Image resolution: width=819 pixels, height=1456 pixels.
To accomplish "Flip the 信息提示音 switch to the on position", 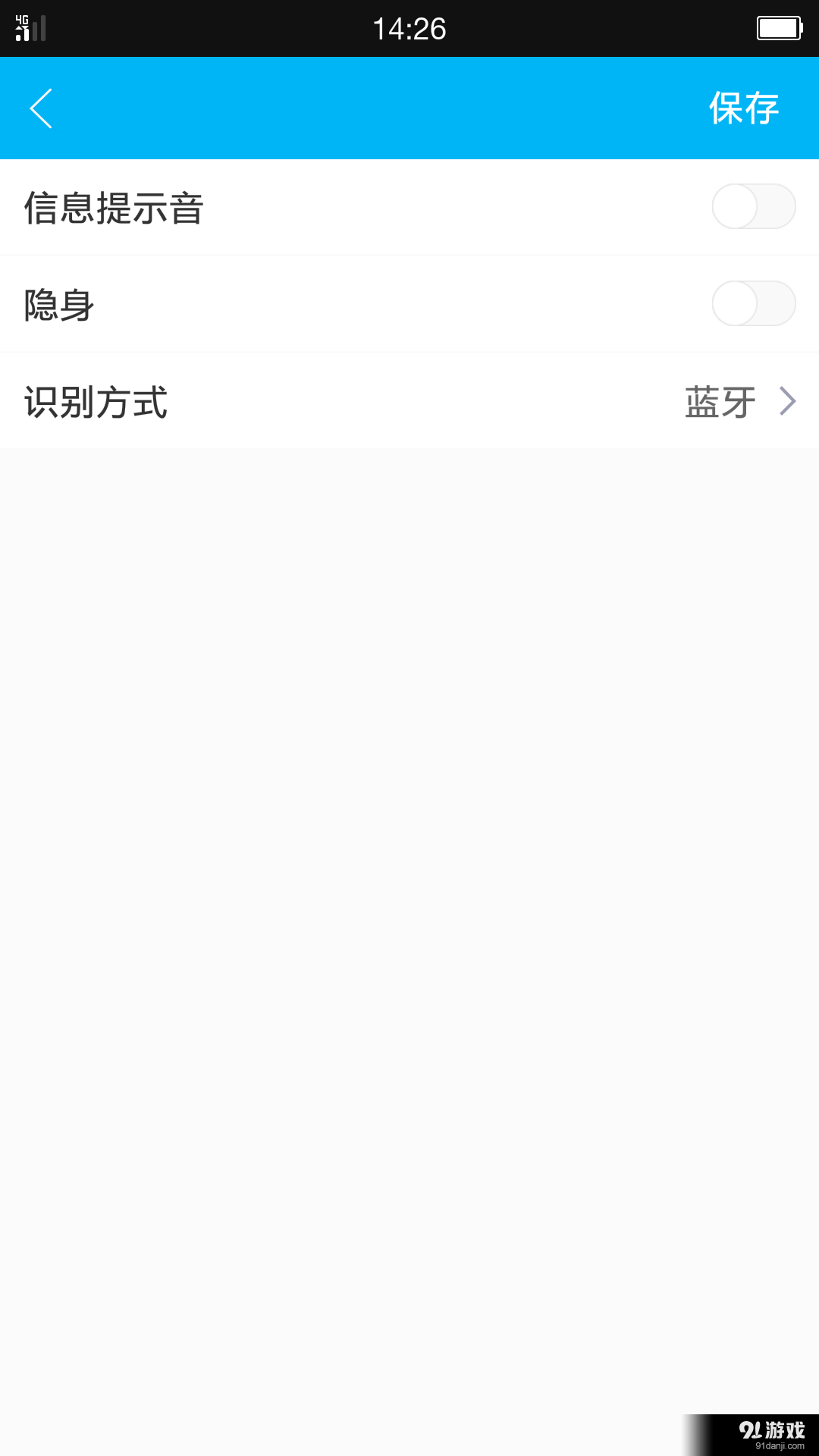I will tap(753, 206).
